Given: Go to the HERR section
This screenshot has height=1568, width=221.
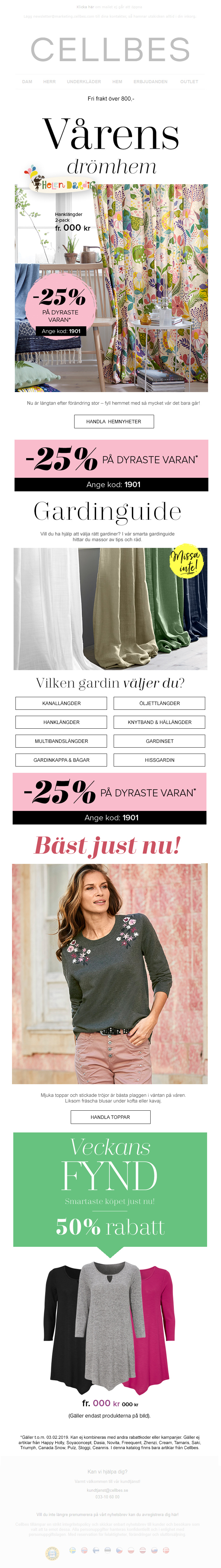Looking at the screenshot, I should [x=50, y=82].
